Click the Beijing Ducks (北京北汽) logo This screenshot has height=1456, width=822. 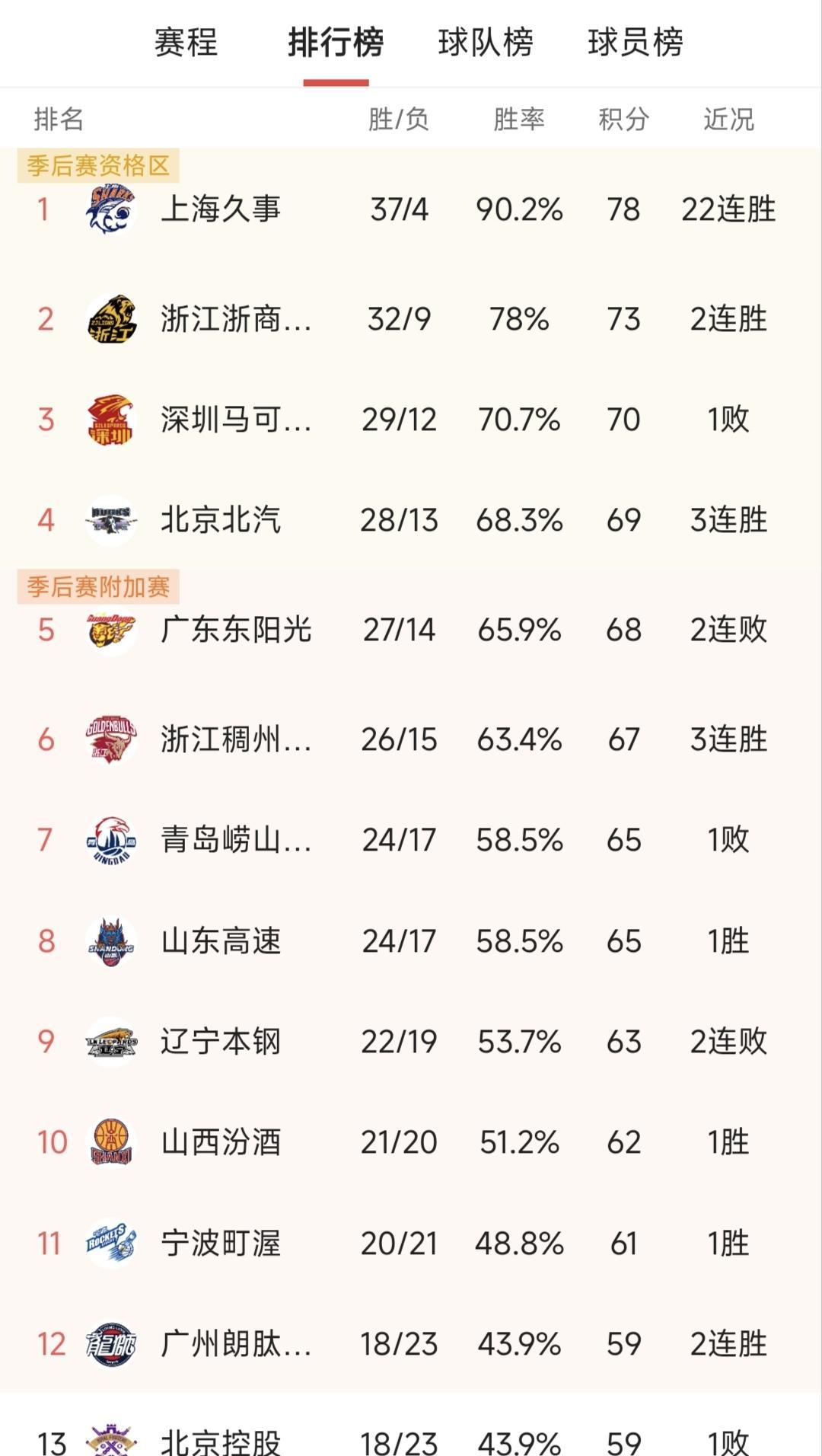(110, 521)
